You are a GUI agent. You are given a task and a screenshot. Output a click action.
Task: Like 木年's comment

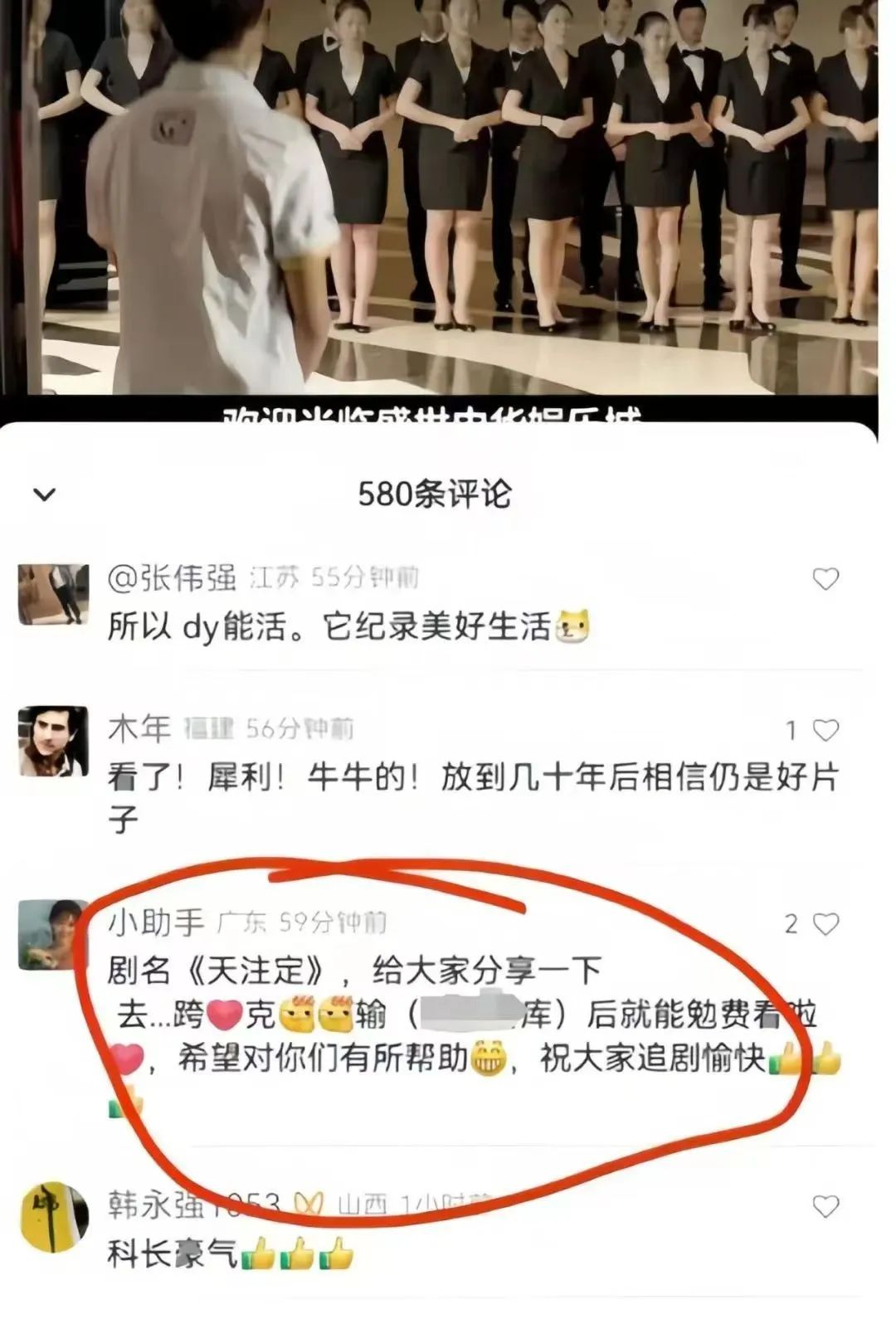click(825, 731)
